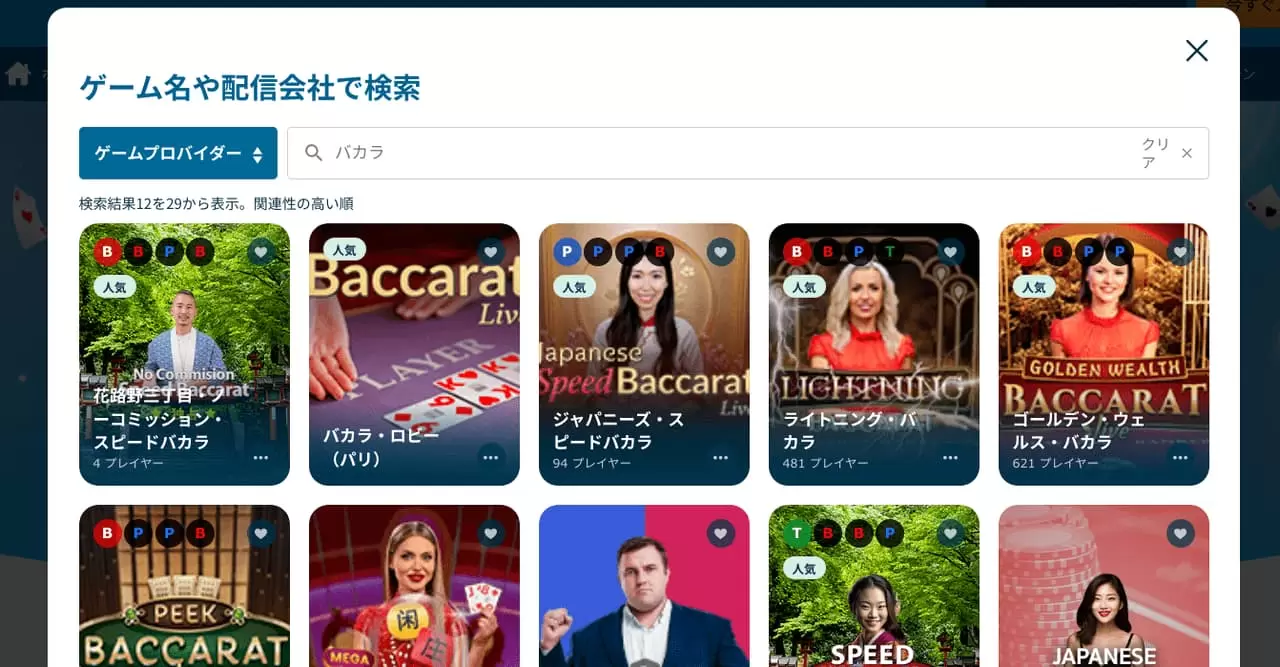The image size is (1280, 667).
Task: Open ジャパニーズ・スピードバカラ game card
Action: [644, 340]
